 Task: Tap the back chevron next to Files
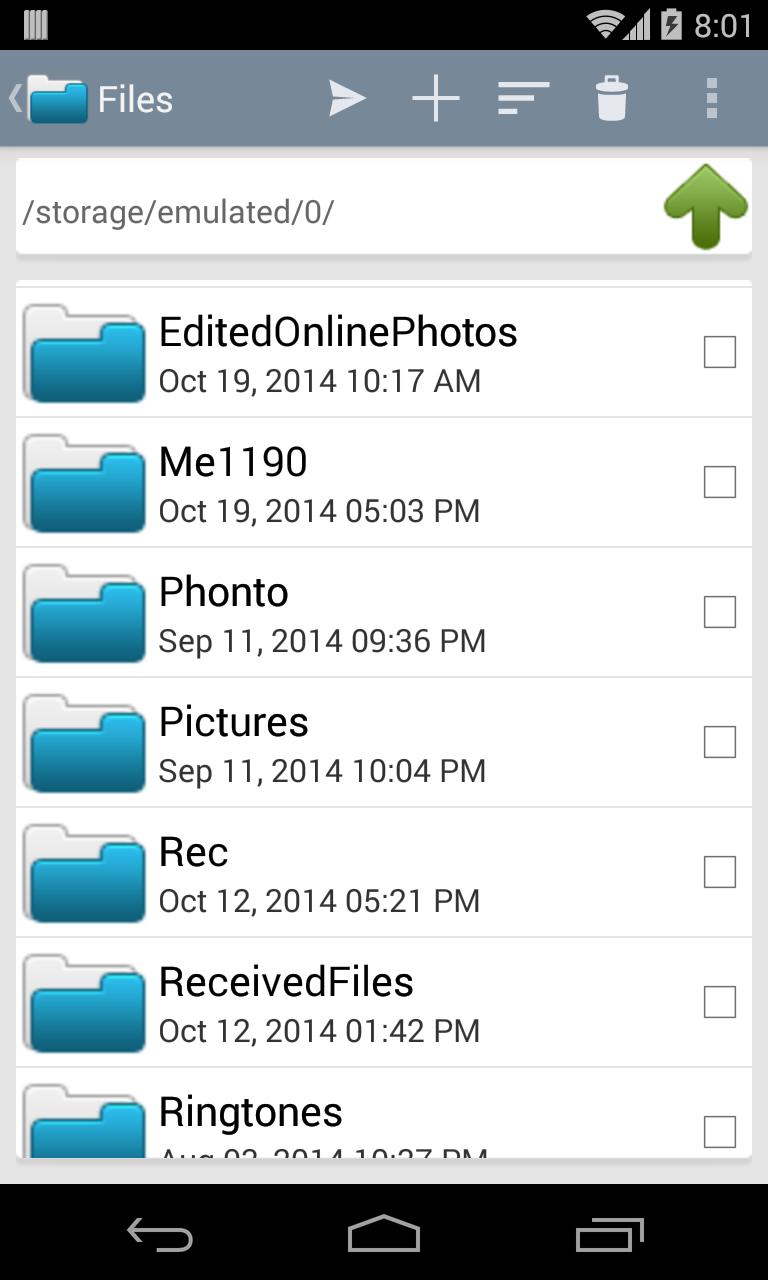pyautogui.click(x=13, y=97)
